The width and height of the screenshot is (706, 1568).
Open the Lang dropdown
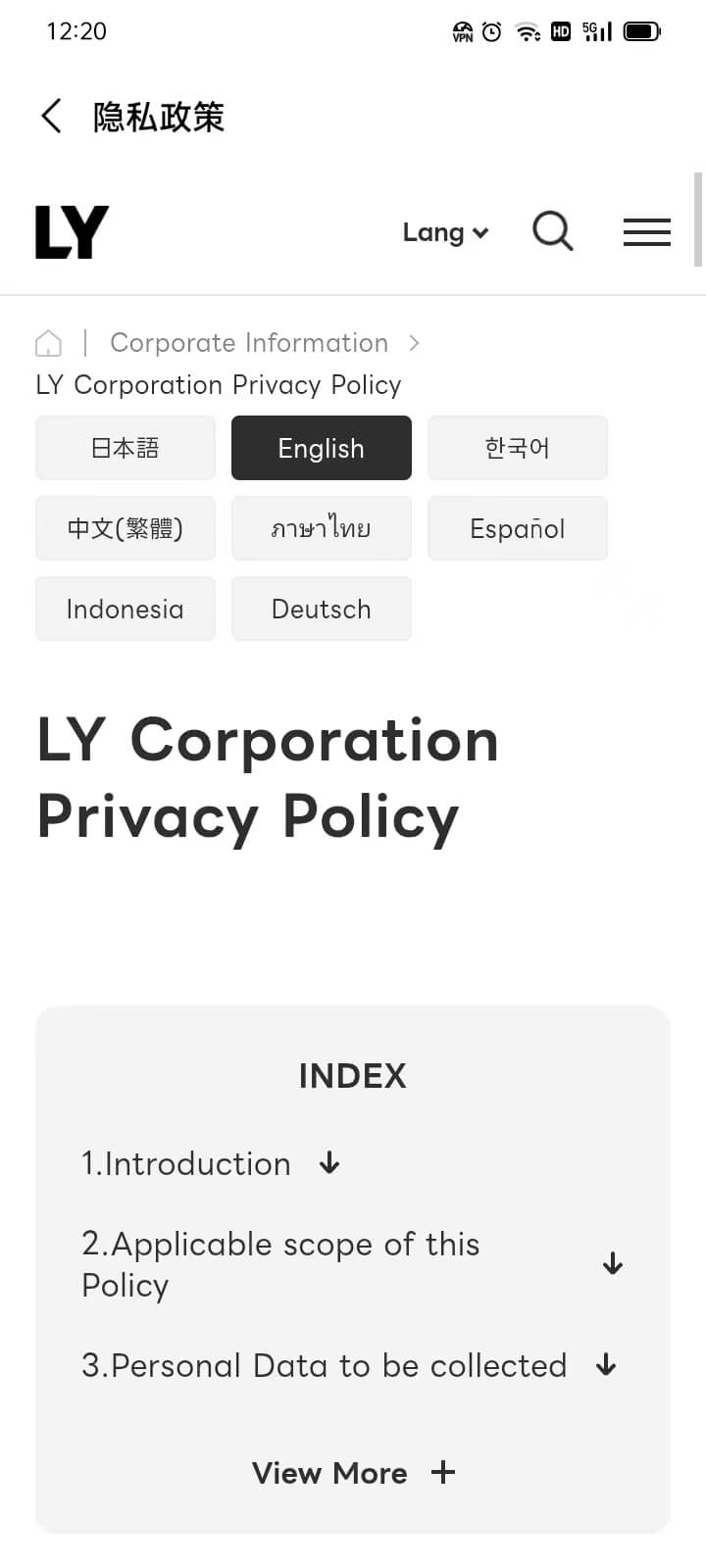point(445,232)
